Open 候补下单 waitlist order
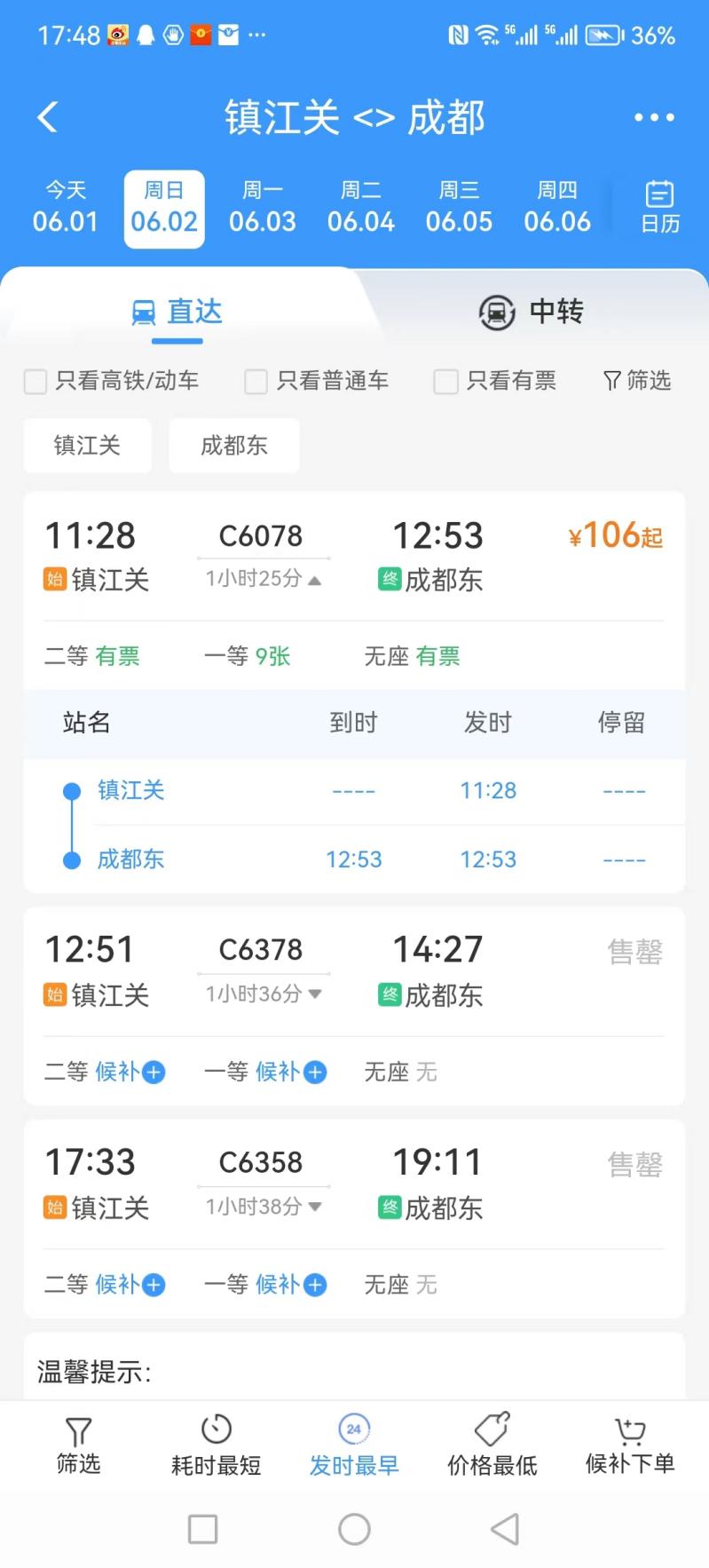This screenshot has height=1568, width=709. (x=630, y=1445)
